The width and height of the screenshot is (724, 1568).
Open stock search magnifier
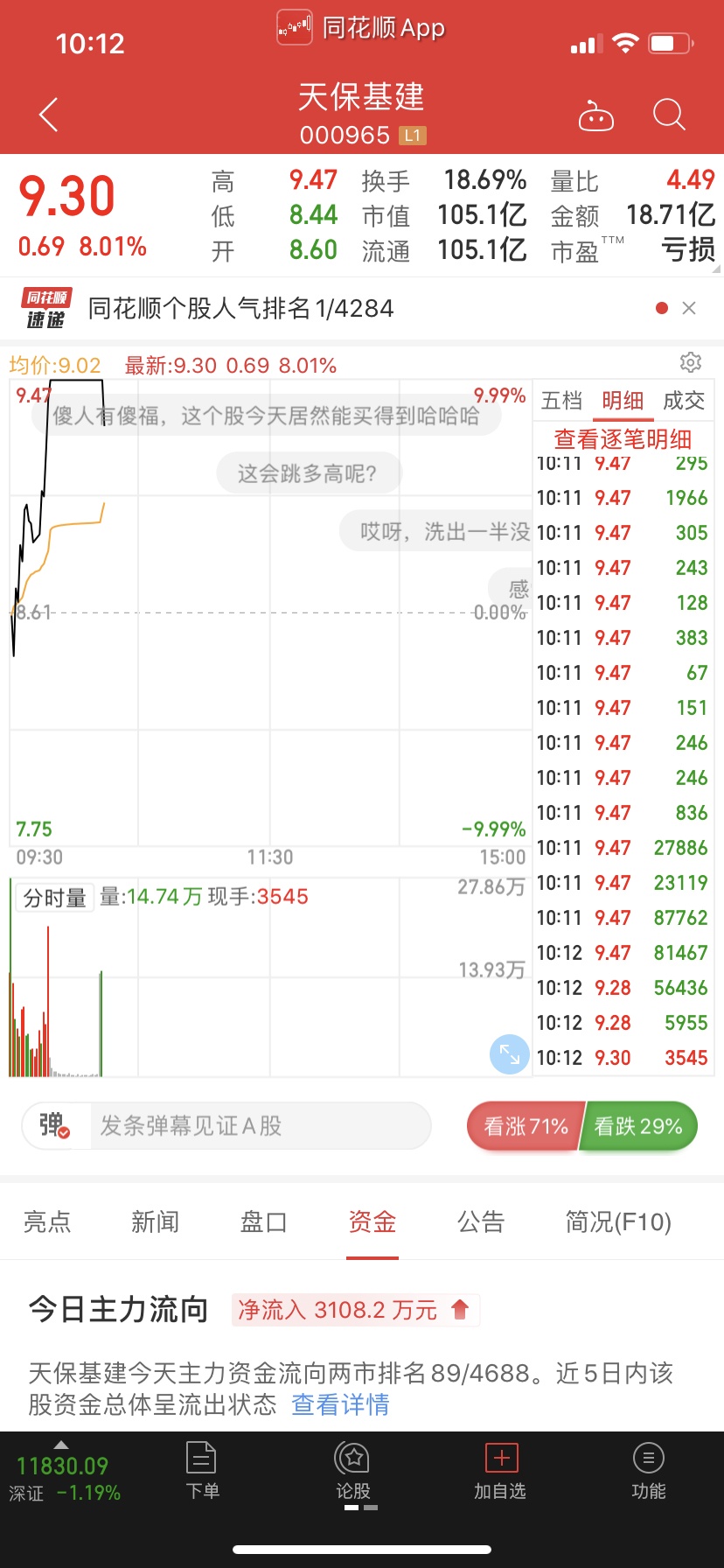(669, 115)
